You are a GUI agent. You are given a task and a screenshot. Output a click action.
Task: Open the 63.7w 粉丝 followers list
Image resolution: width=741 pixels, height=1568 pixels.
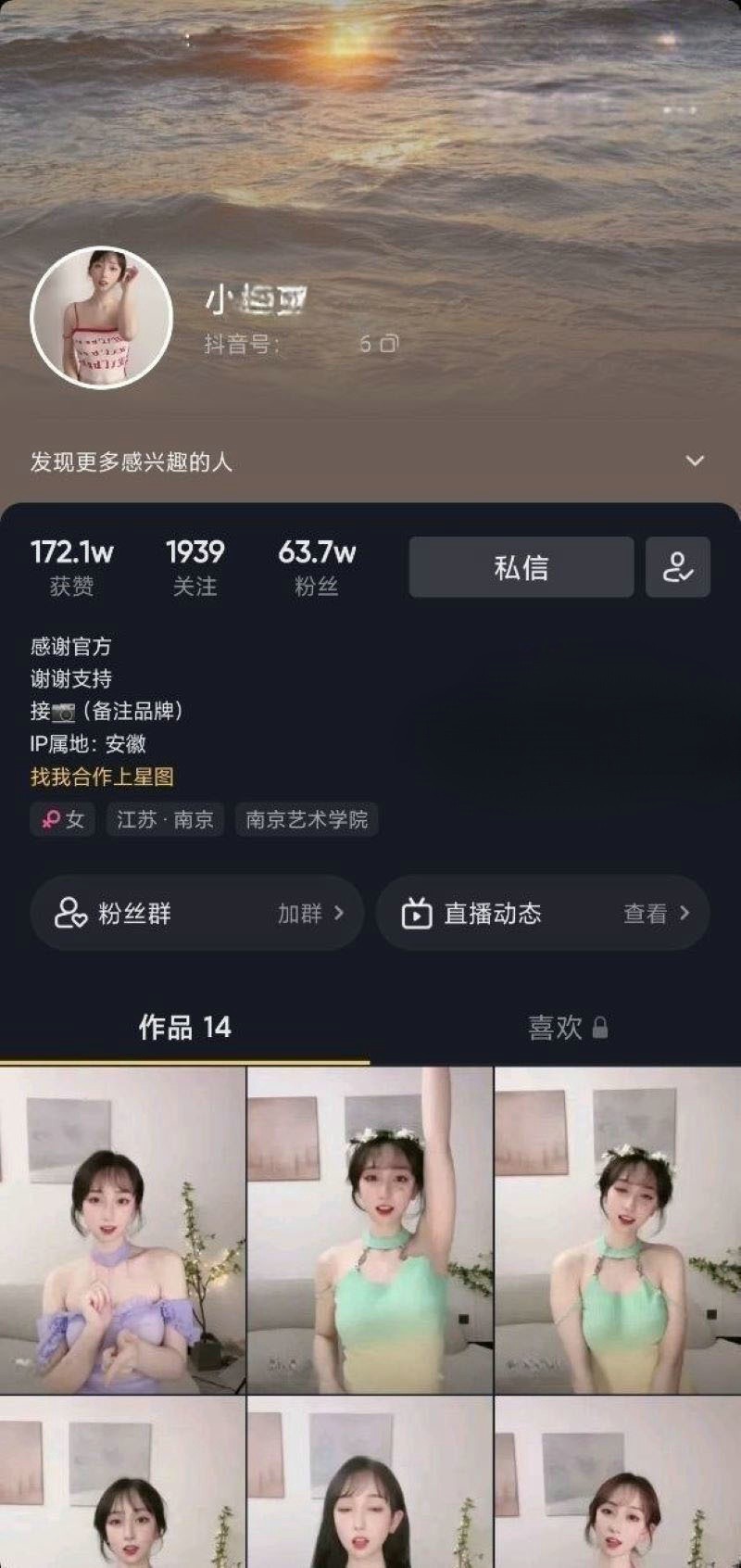pyautogui.click(x=317, y=567)
